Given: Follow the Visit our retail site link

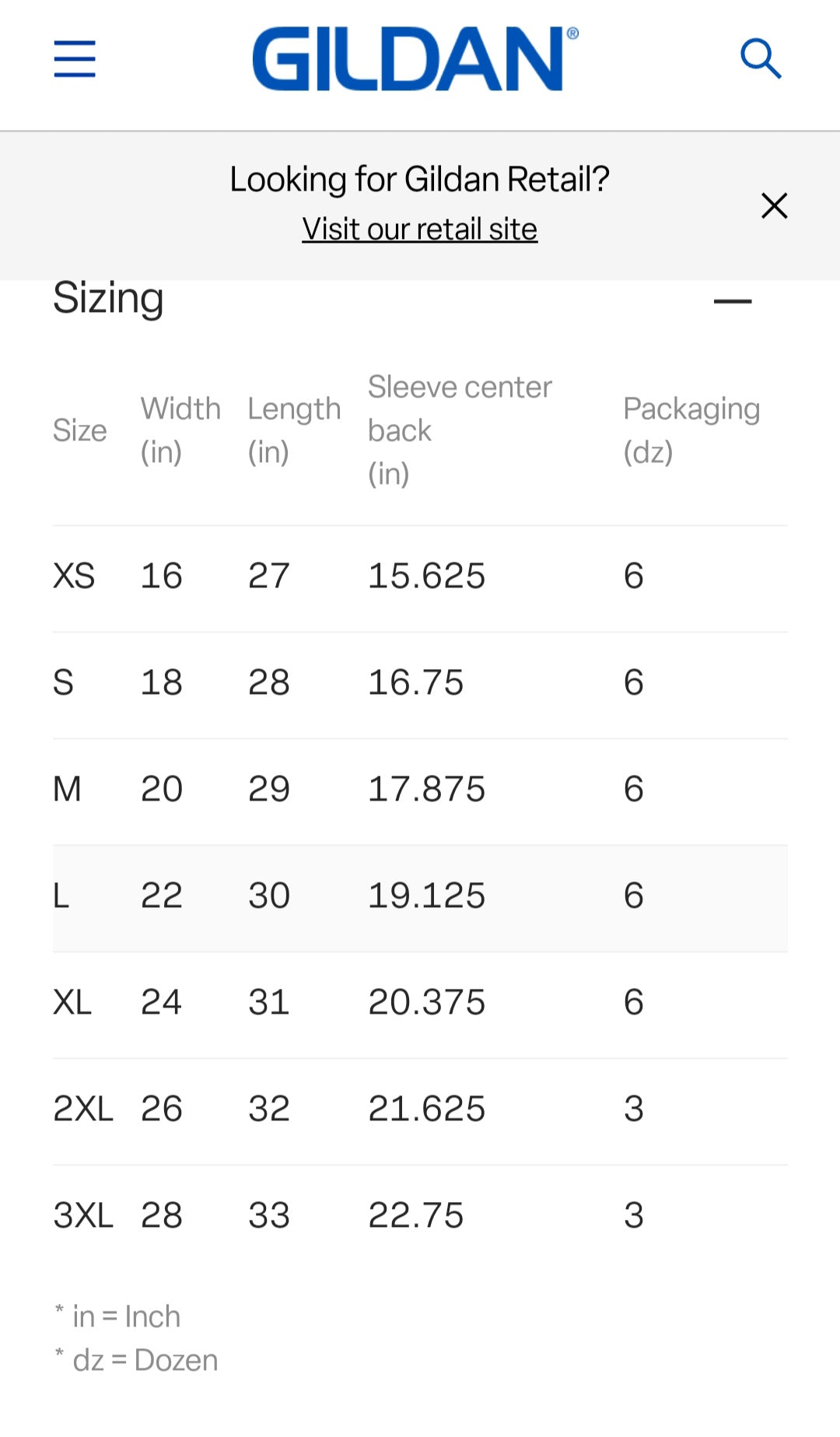Looking at the screenshot, I should (x=419, y=230).
